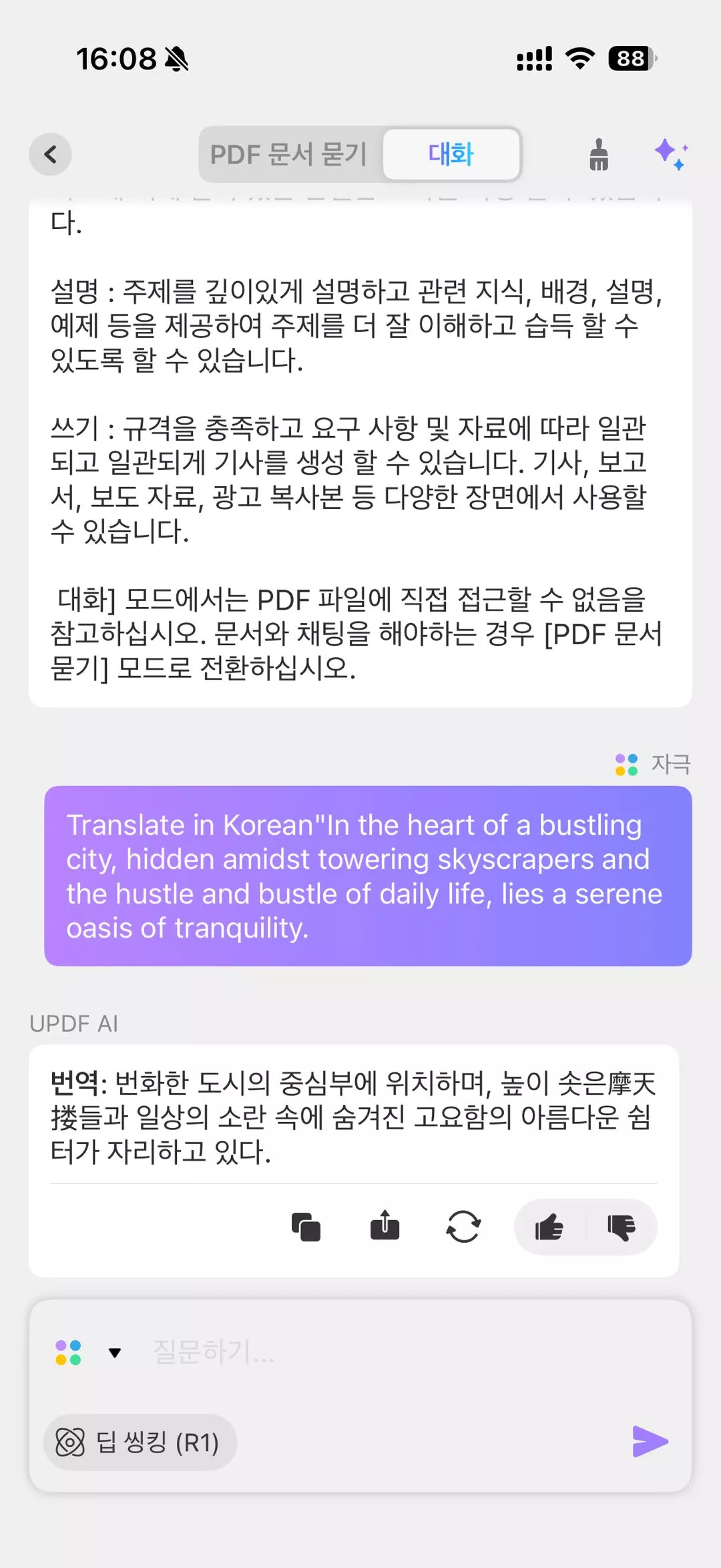This screenshot has height=1568, width=721.
Task: Go back with the top-left arrow
Action: (x=50, y=154)
